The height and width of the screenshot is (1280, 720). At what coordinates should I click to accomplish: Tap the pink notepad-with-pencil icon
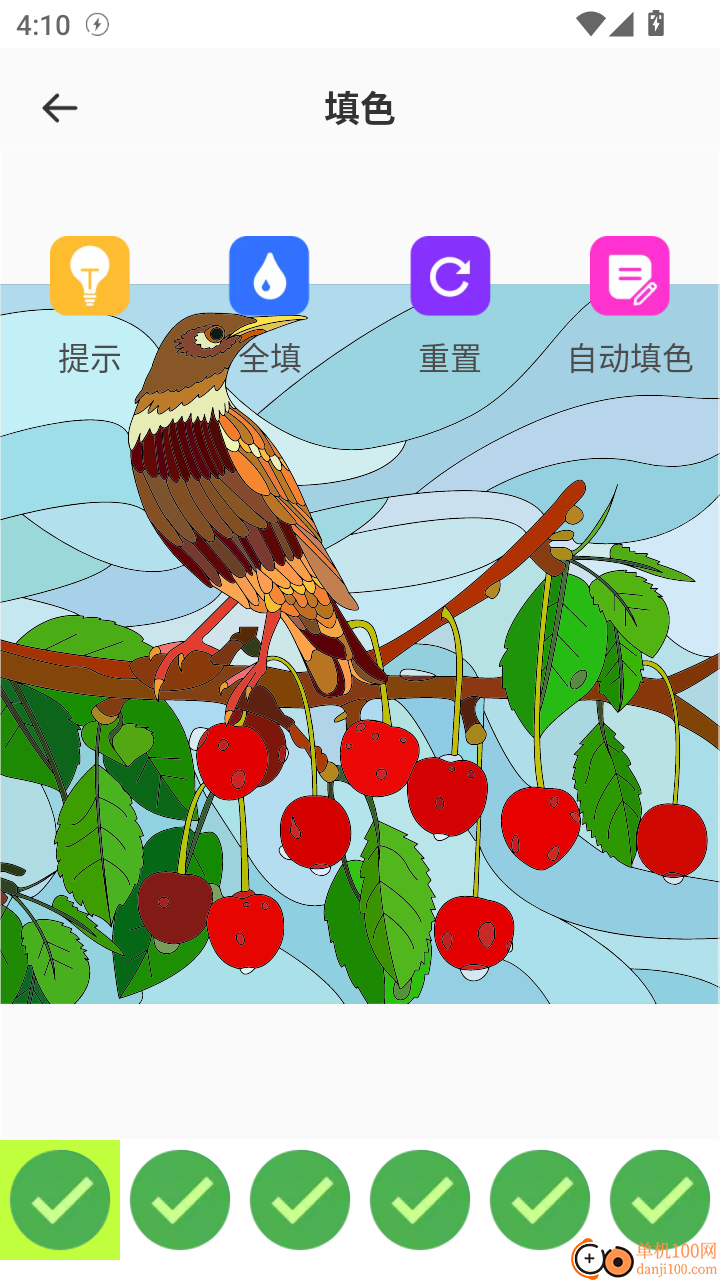[x=628, y=276]
